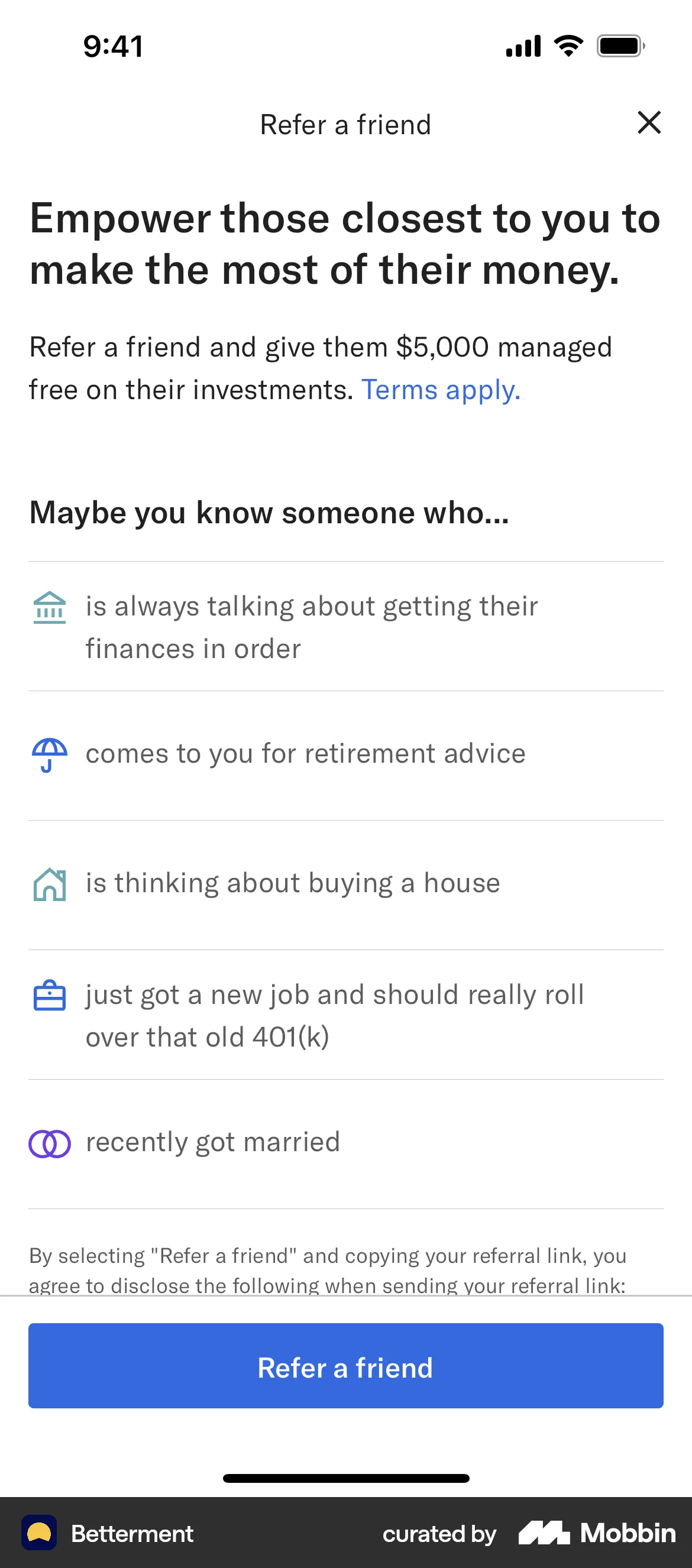692x1568 pixels.
Task: Click the bank icon beside finances text
Action: (50, 606)
